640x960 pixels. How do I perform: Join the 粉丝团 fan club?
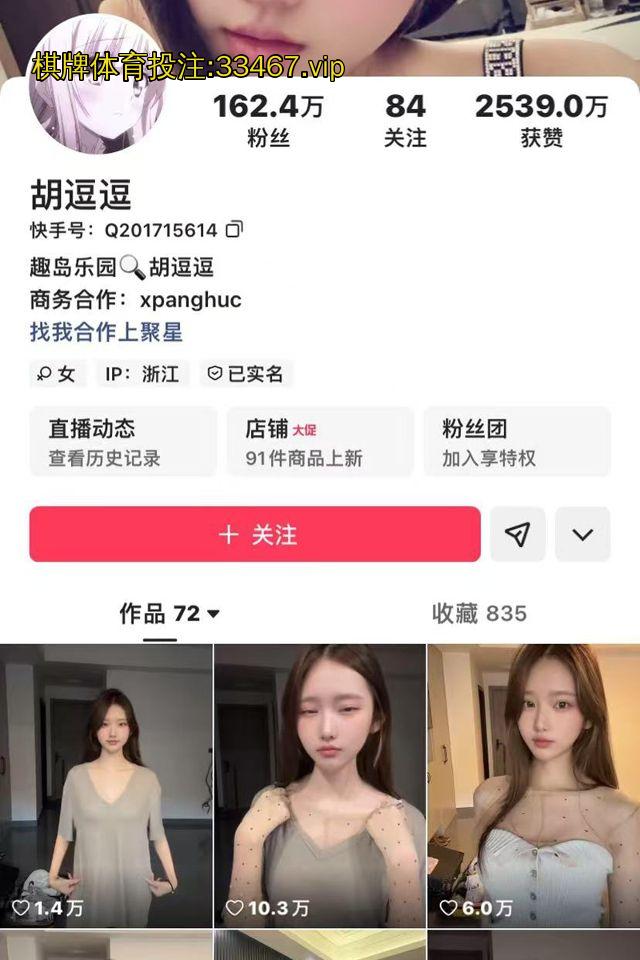[516, 442]
